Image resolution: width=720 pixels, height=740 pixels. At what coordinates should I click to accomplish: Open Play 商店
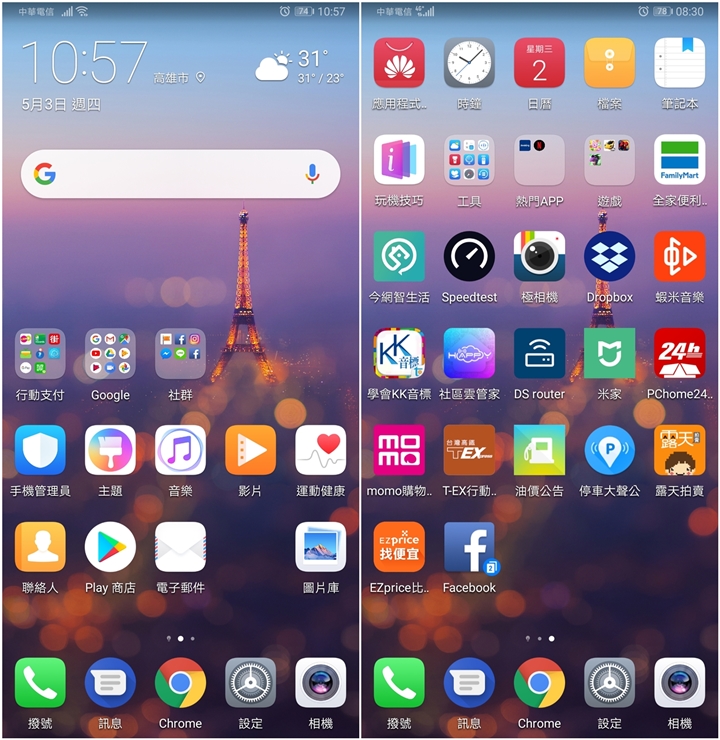click(110, 548)
